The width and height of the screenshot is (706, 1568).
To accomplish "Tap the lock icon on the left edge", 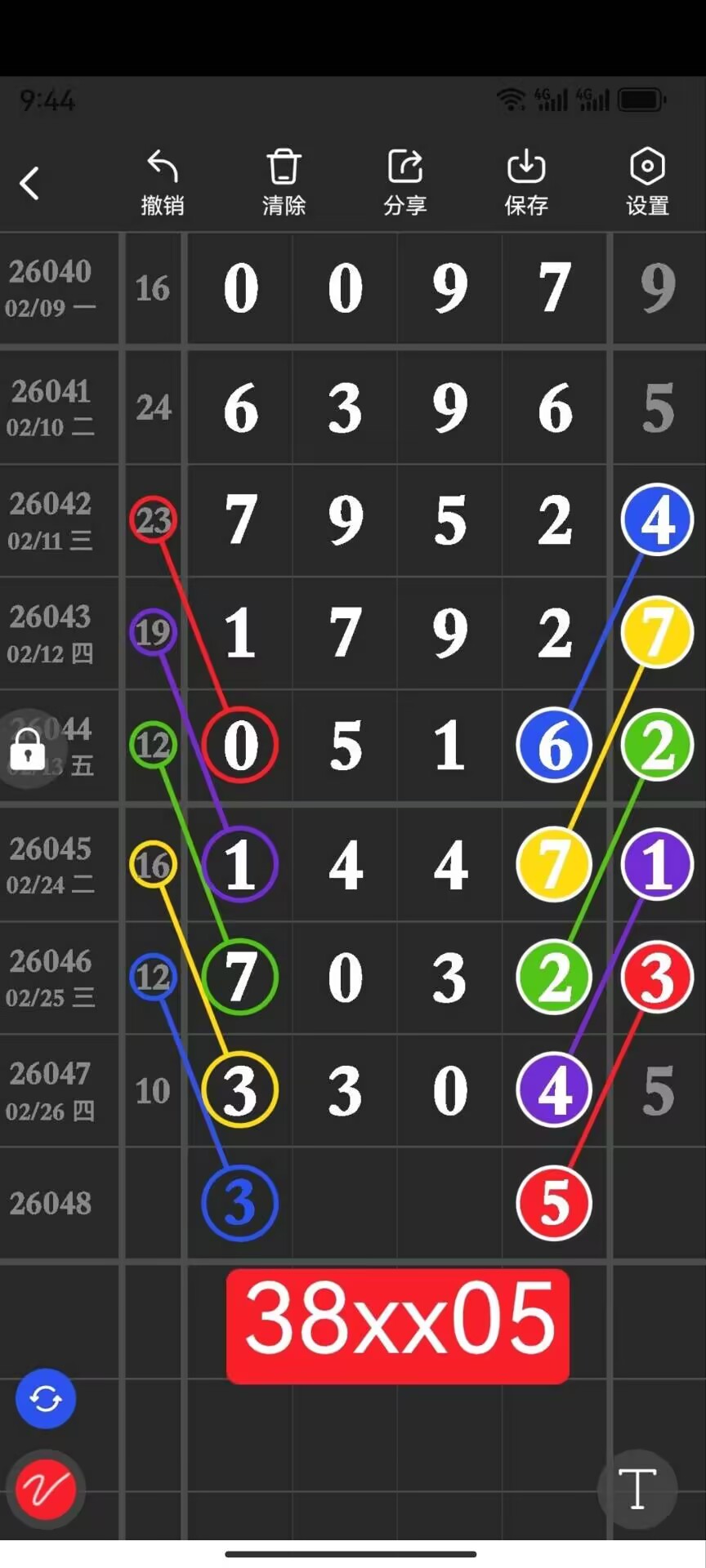I will (x=28, y=748).
